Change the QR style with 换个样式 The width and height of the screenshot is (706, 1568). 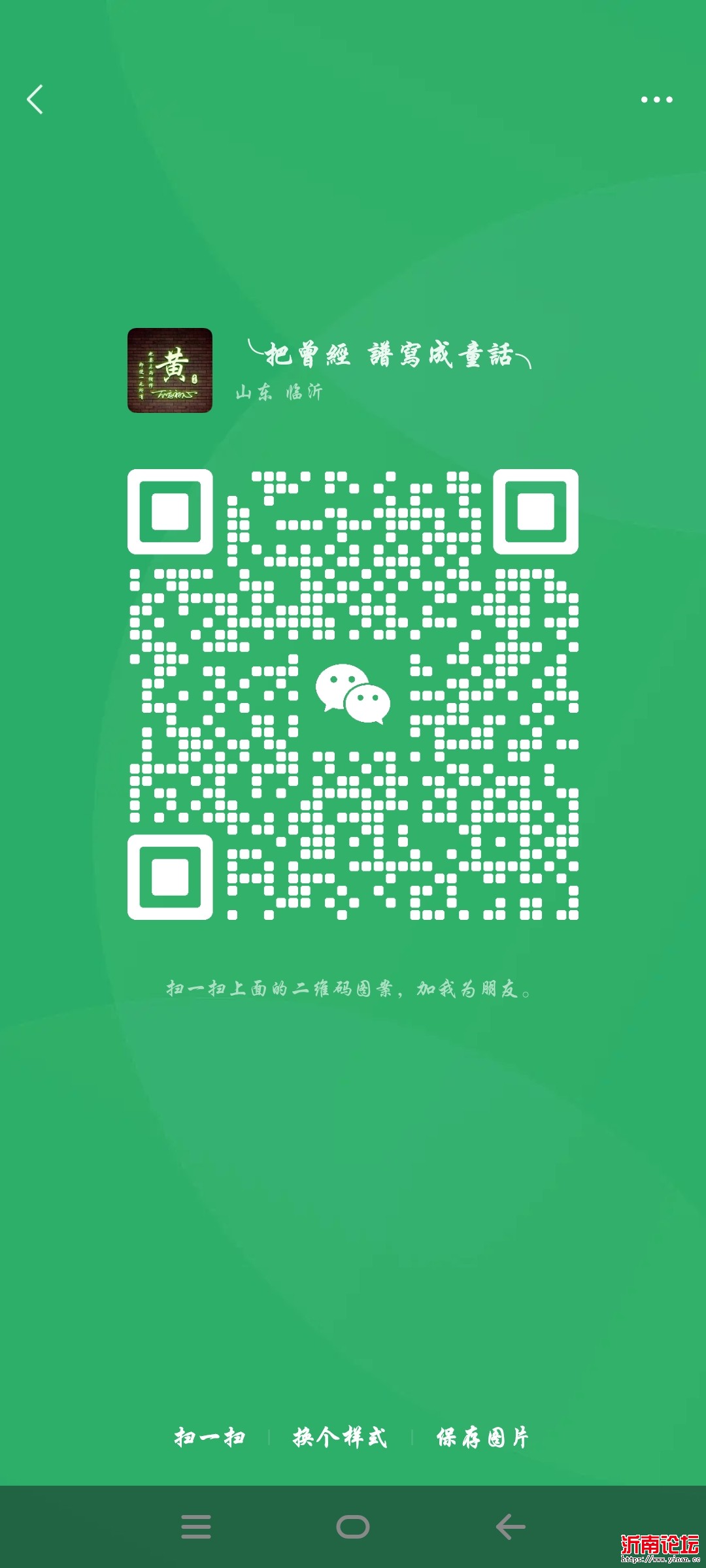340,1437
